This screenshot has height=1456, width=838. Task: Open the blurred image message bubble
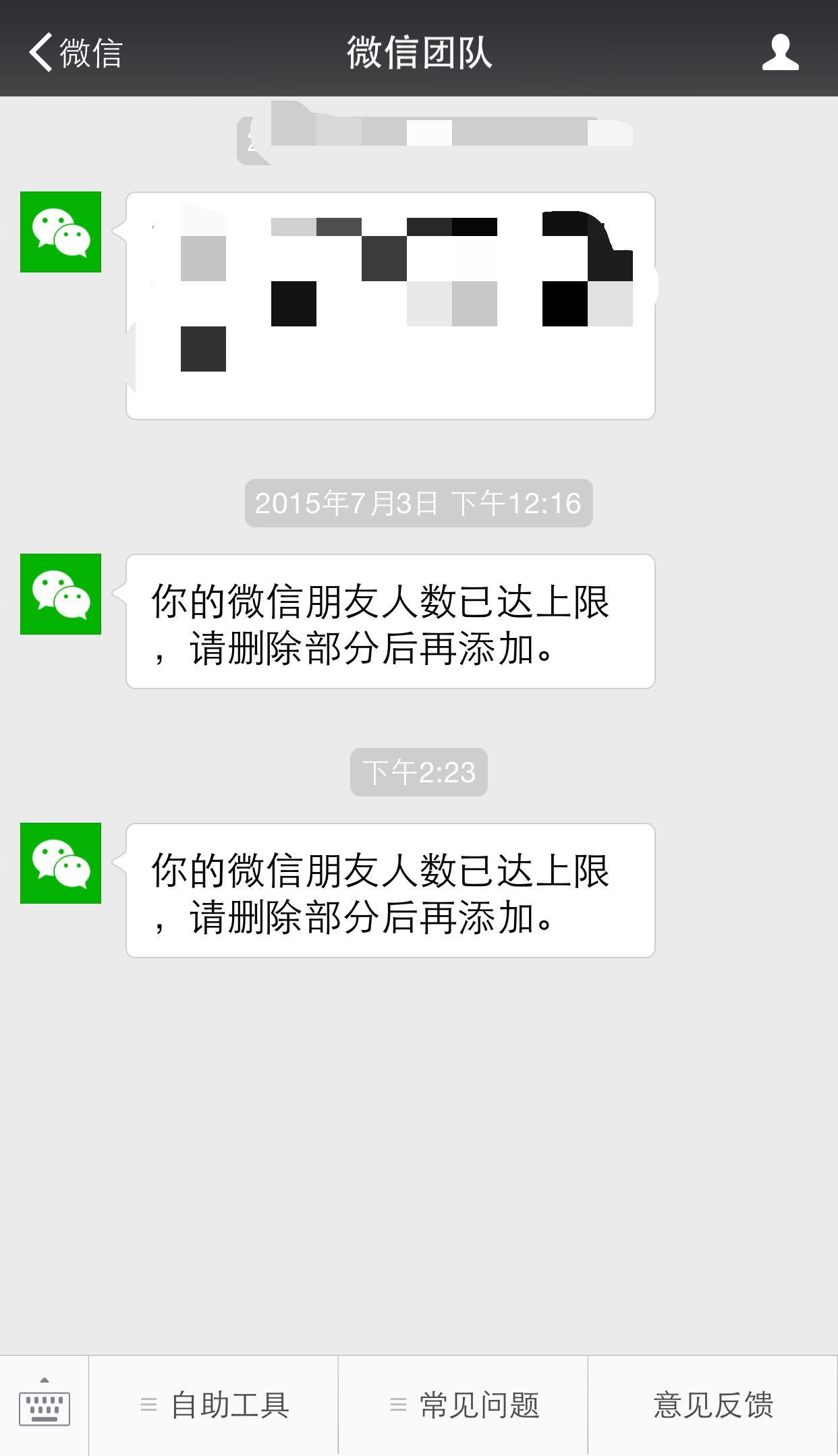pos(390,303)
